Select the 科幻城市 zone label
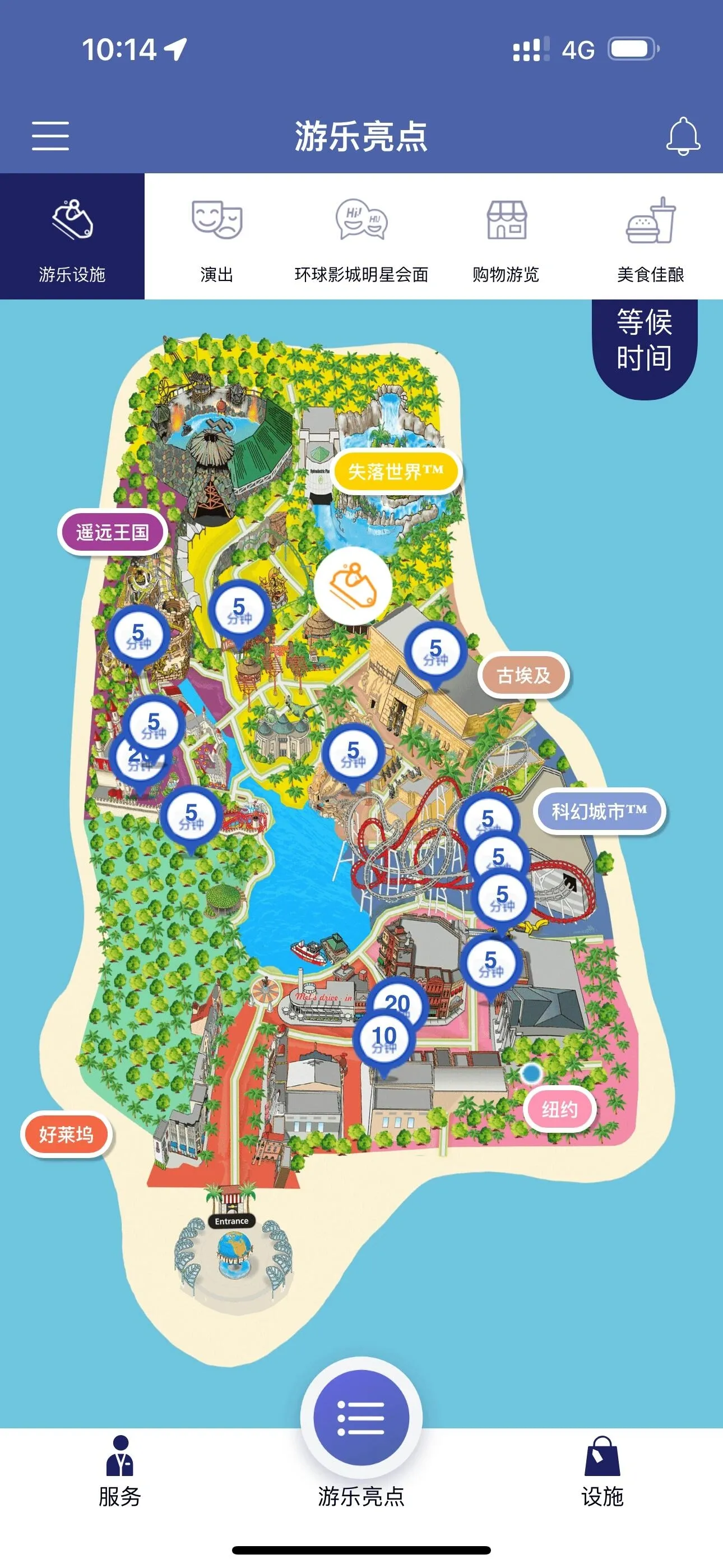Image resolution: width=723 pixels, height=1568 pixels. pyautogui.click(x=599, y=811)
